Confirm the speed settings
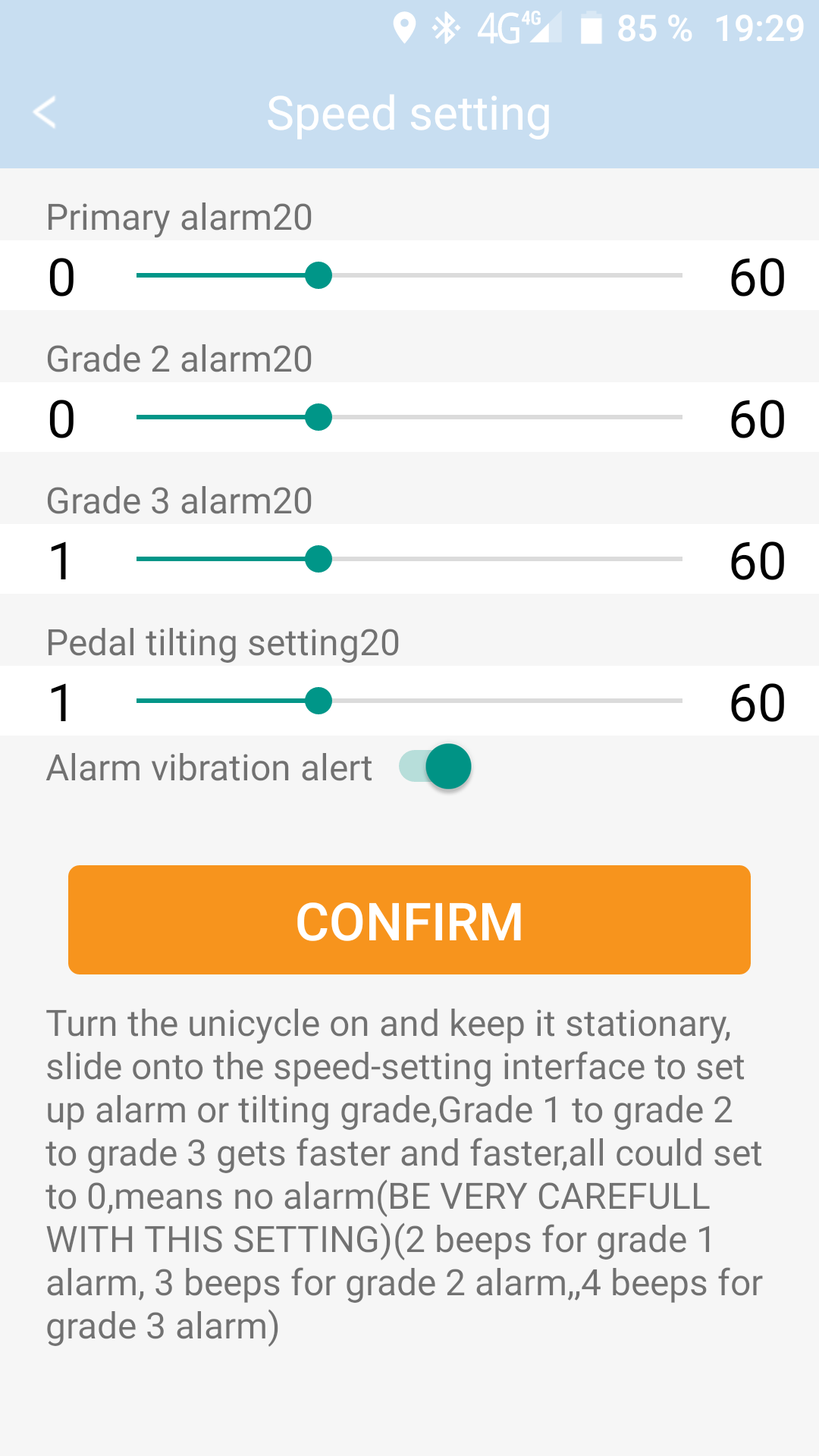The height and width of the screenshot is (1456, 819). 409,920
